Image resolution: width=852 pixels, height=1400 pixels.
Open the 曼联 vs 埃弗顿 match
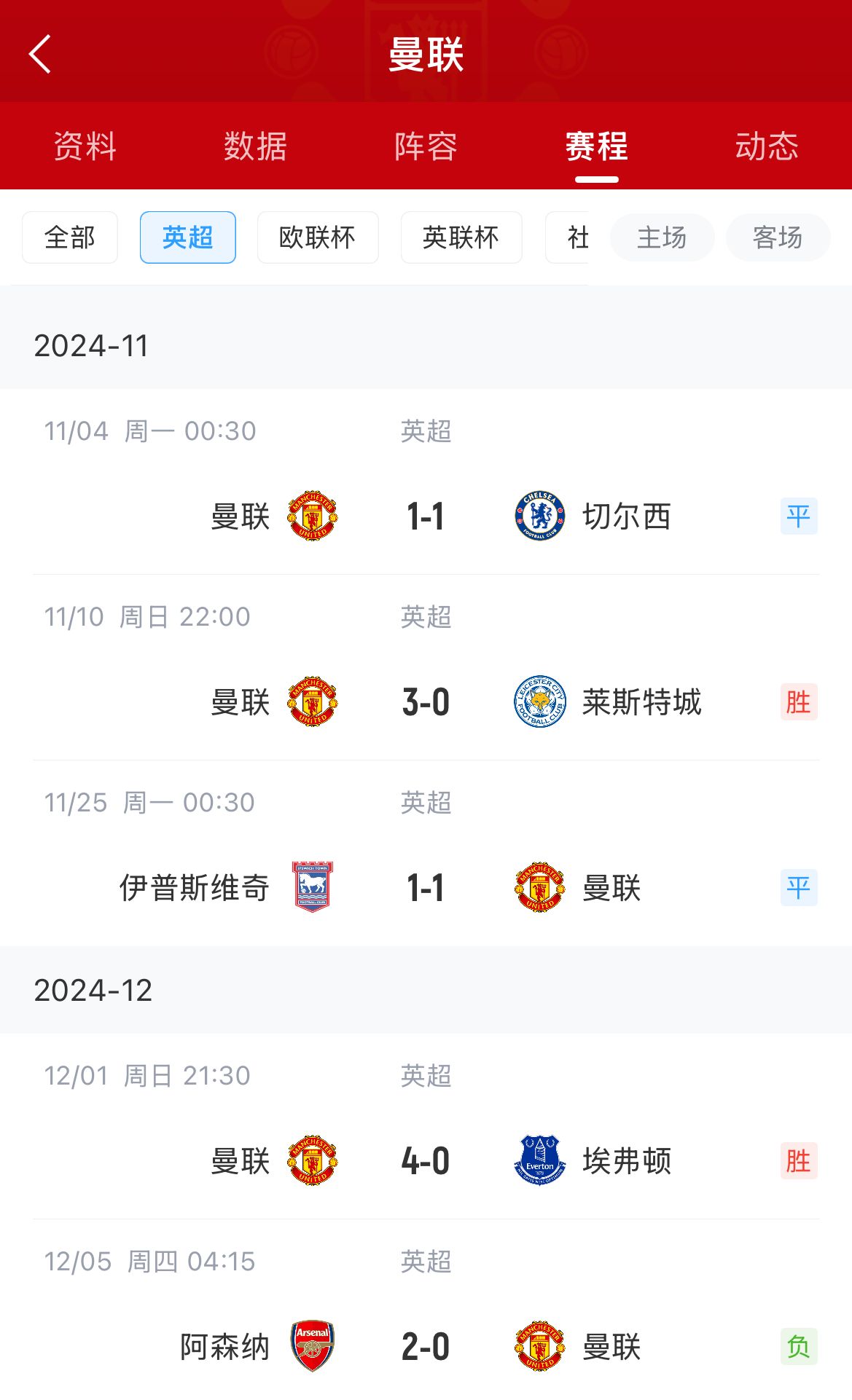[426, 1161]
